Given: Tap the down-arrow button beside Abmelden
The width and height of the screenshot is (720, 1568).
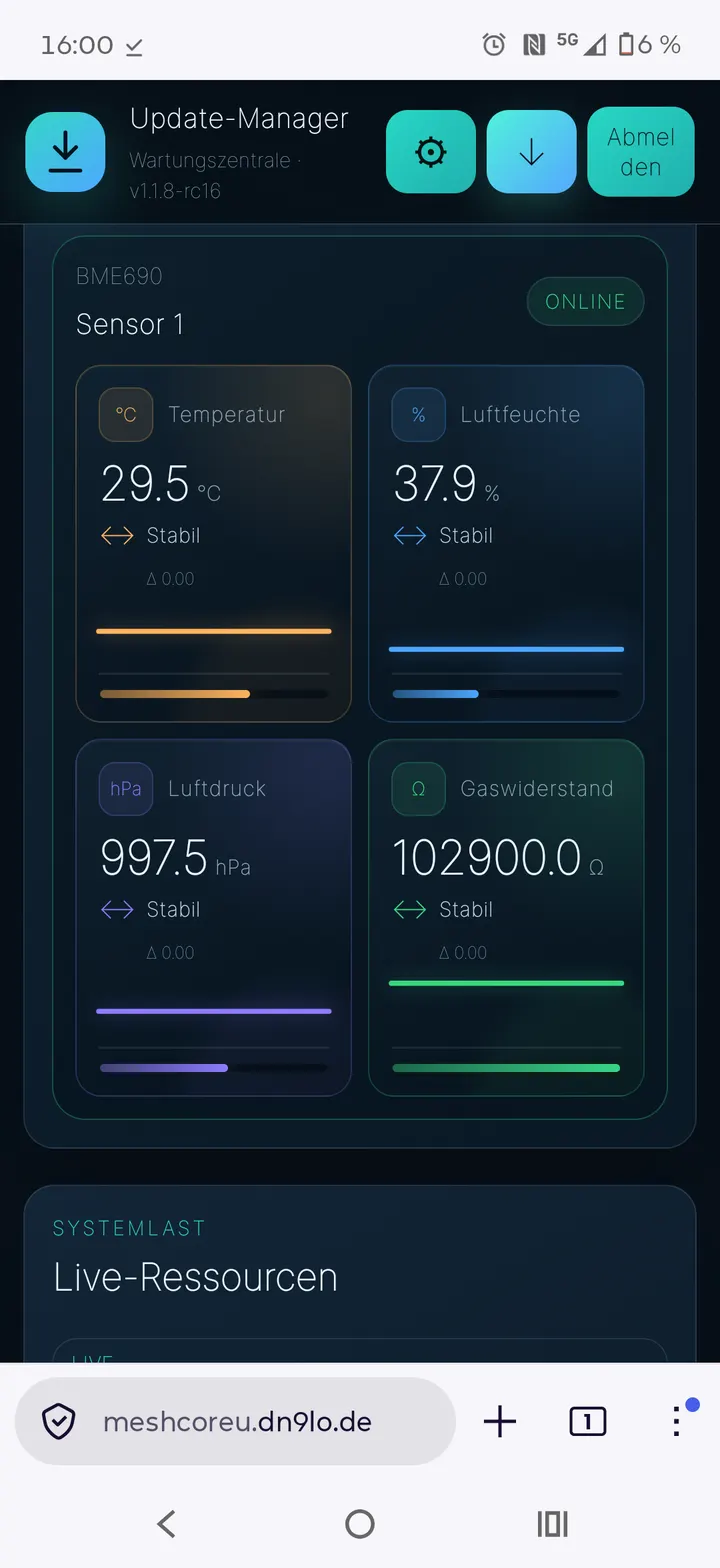Looking at the screenshot, I should coord(531,152).
